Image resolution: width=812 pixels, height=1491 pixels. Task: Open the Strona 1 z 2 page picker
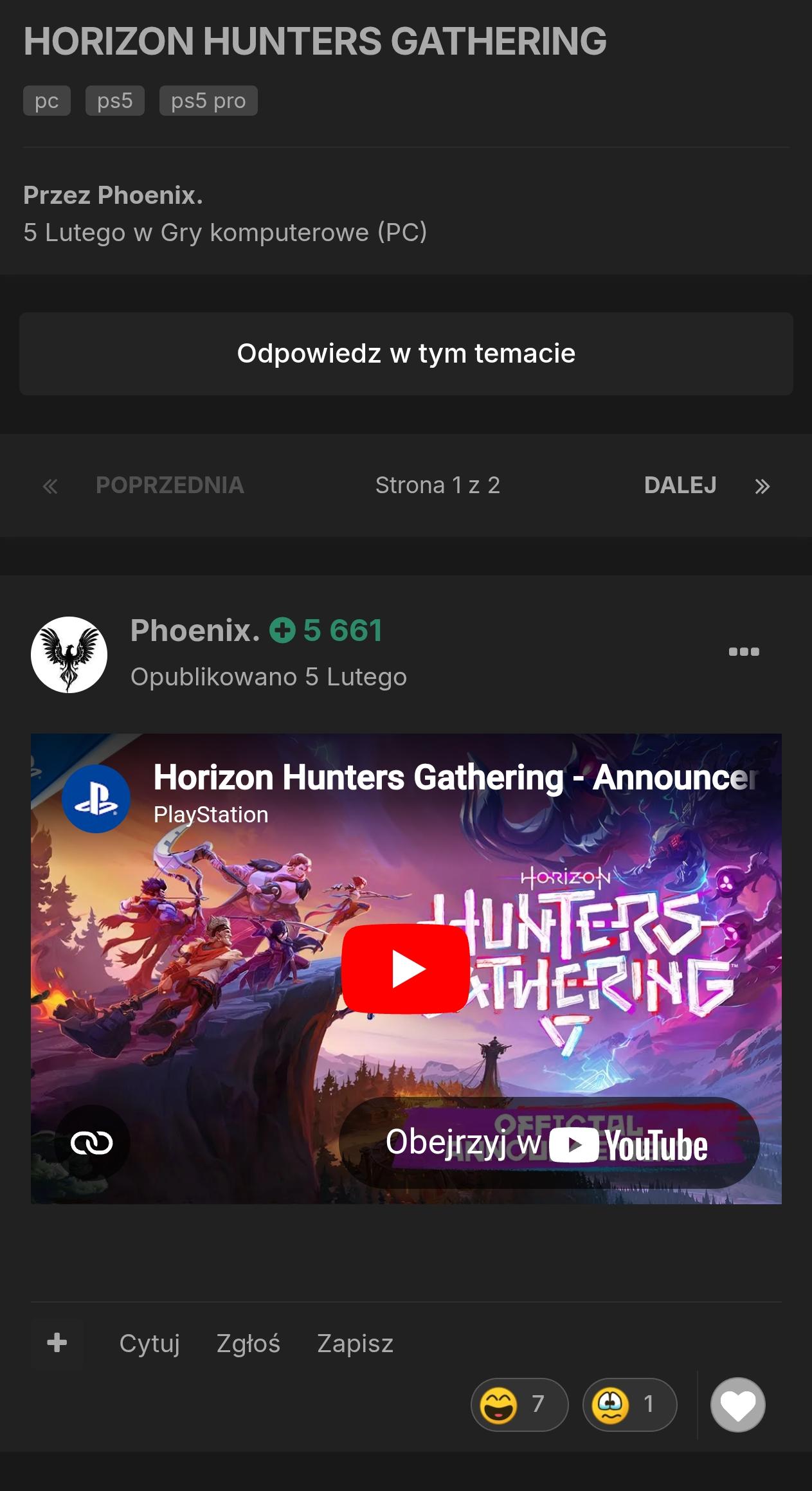[x=437, y=485]
